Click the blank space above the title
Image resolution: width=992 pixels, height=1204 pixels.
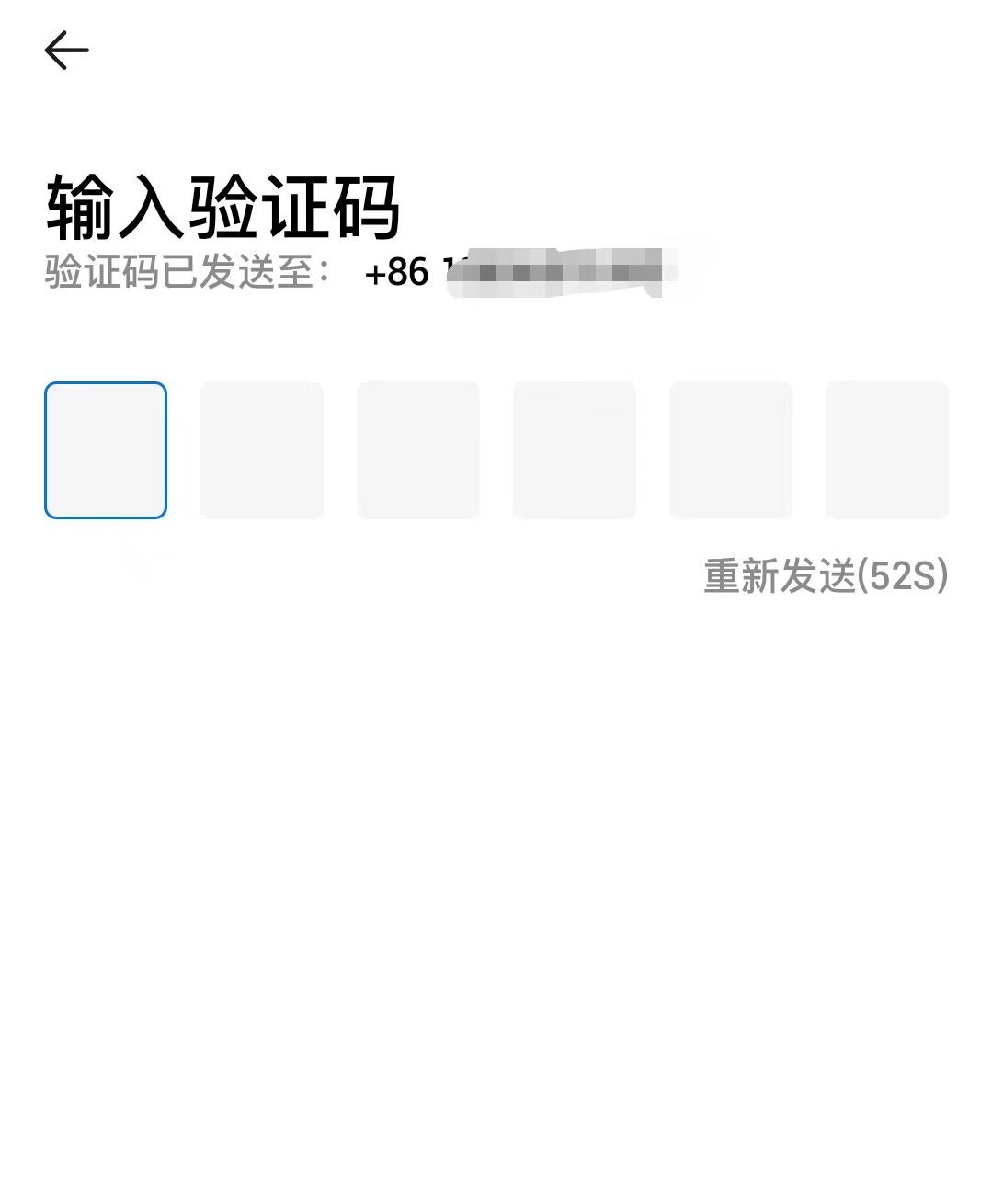click(x=496, y=119)
